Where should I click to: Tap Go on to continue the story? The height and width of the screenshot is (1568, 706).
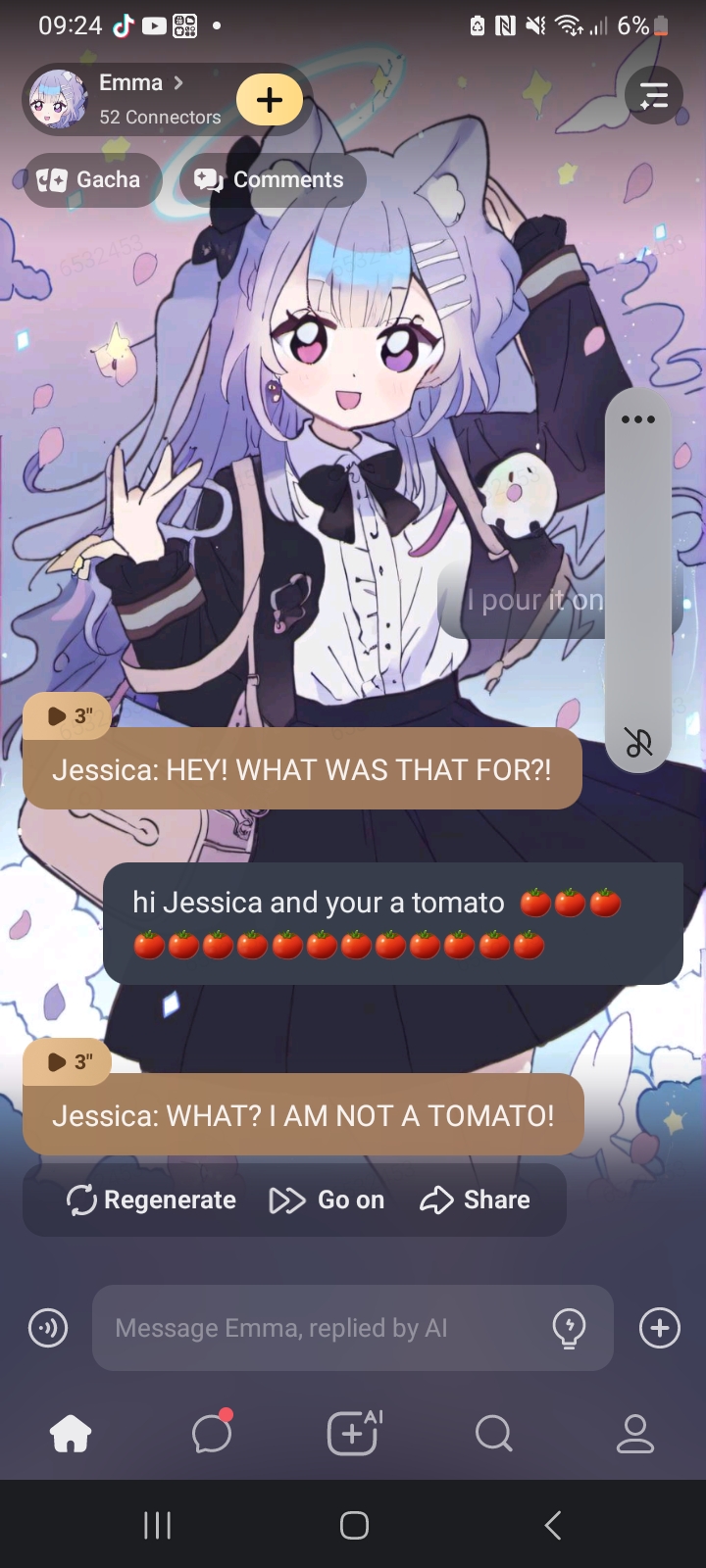[328, 1200]
